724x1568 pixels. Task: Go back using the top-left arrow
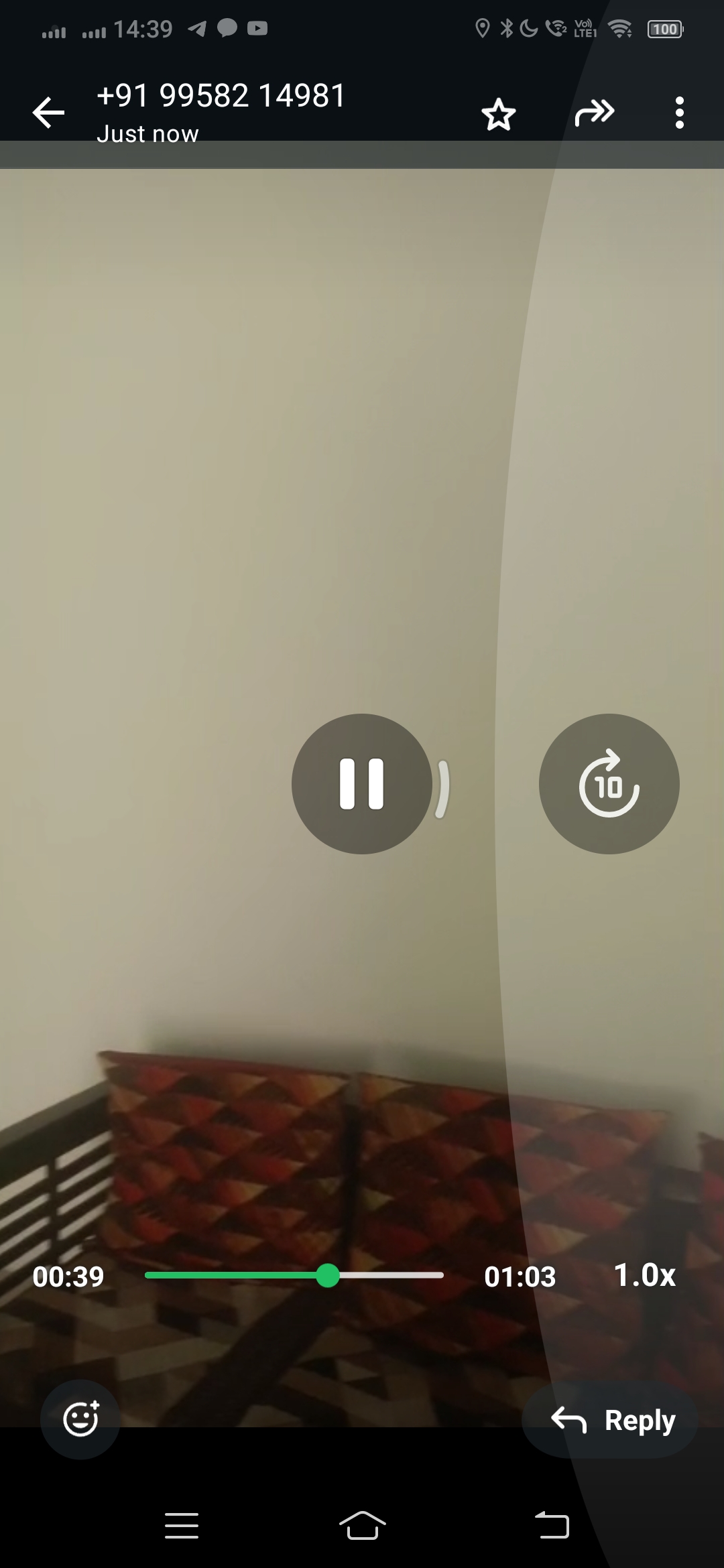point(48,113)
